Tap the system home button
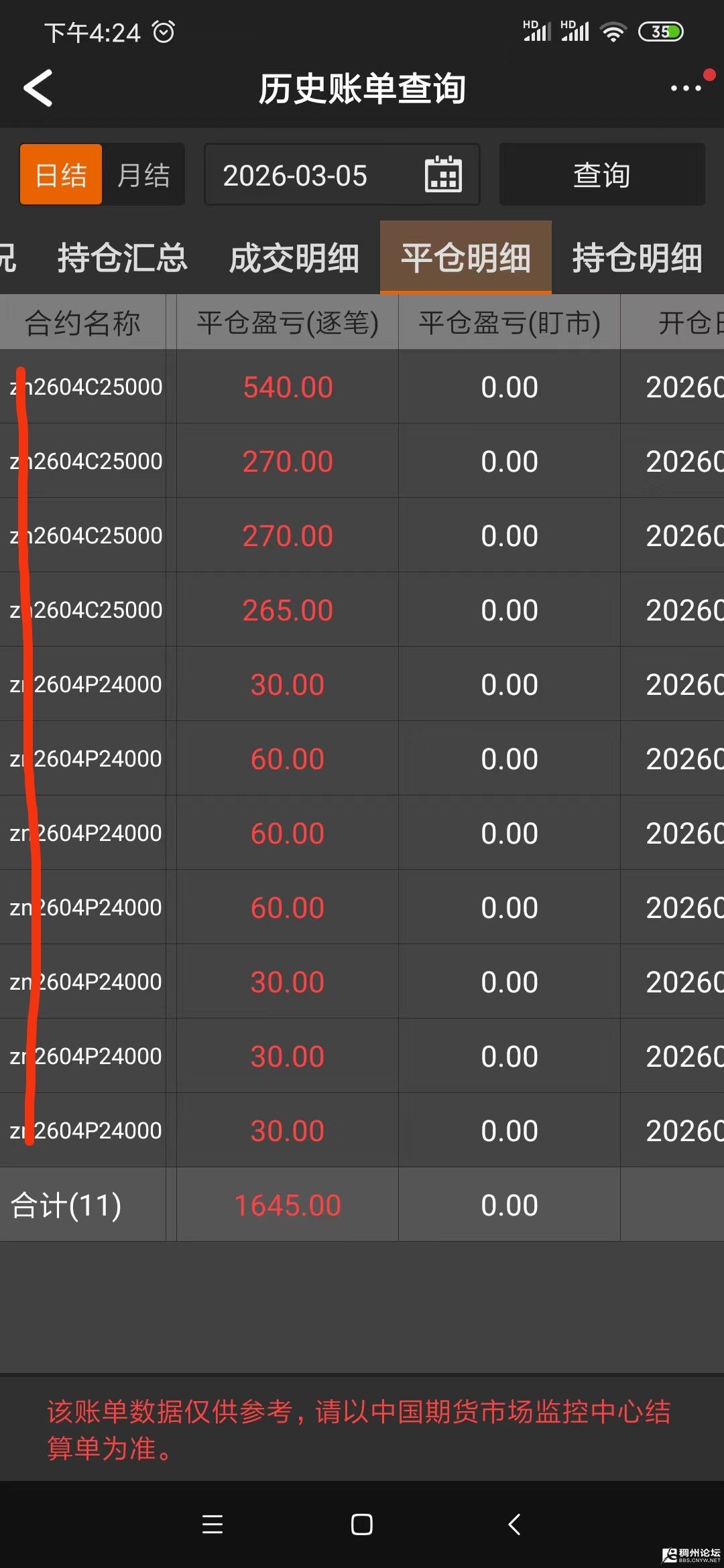 [362, 1524]
